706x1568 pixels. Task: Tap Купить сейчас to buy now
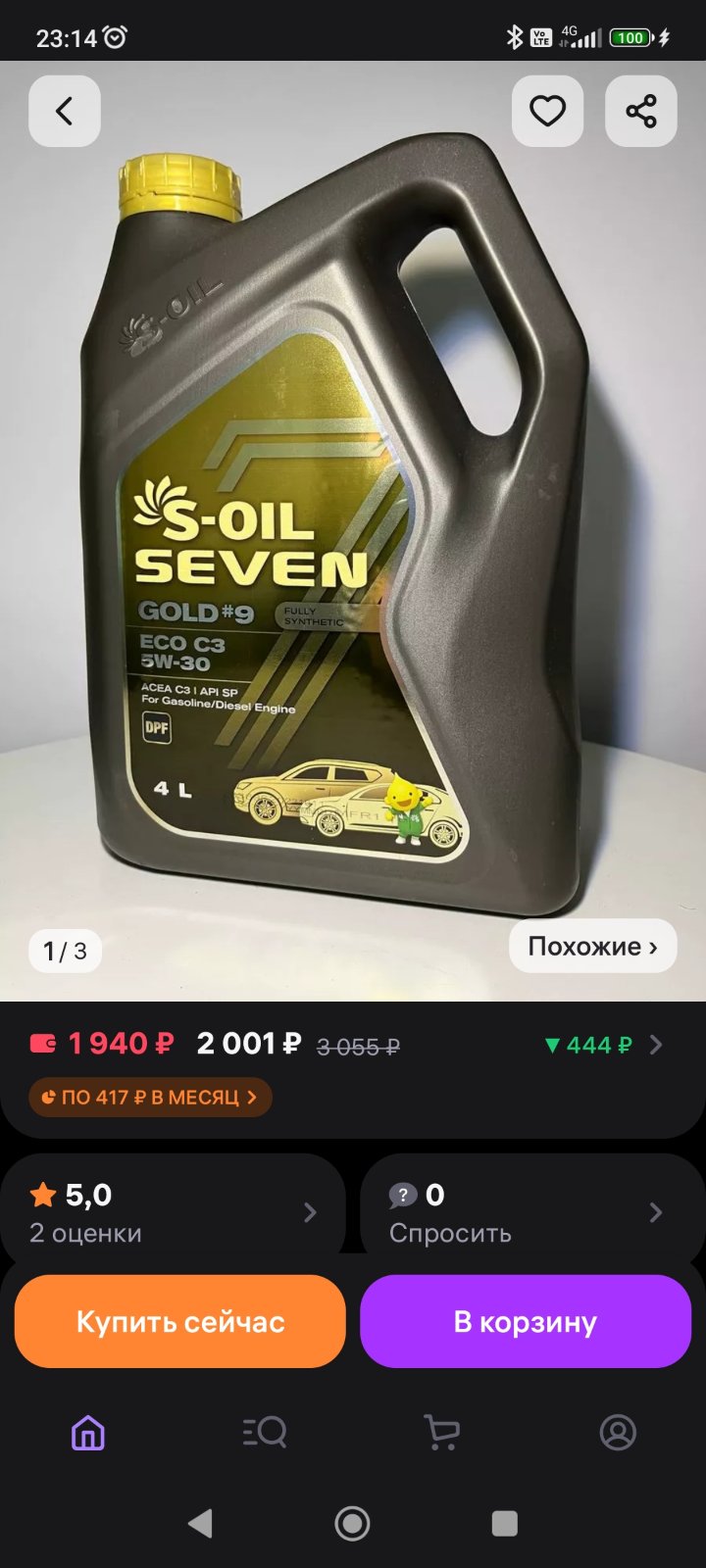(x=180, y=1322)
